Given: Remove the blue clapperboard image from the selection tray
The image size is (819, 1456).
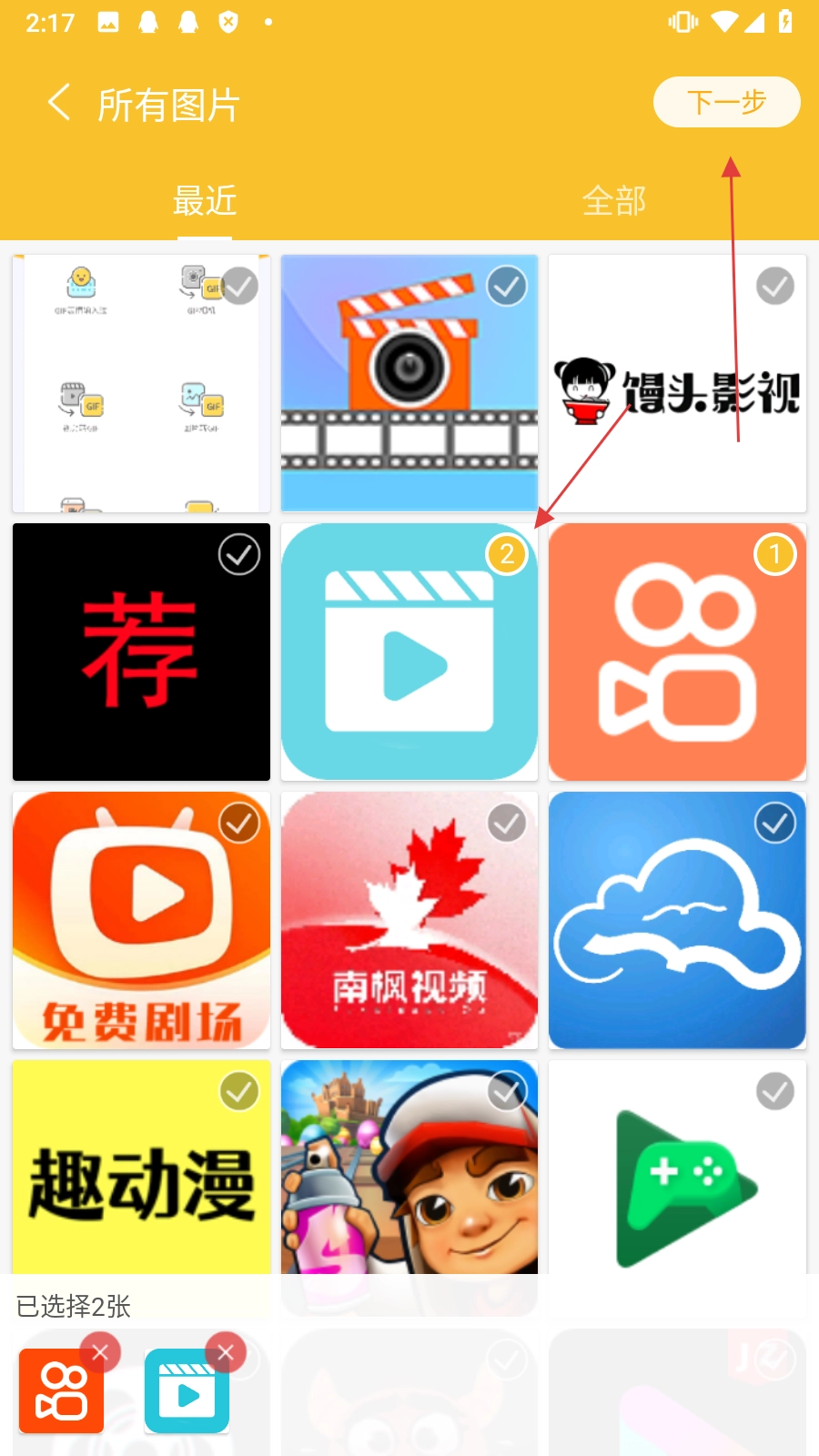Looking at the screenshot, I should tap(226, 1353).
